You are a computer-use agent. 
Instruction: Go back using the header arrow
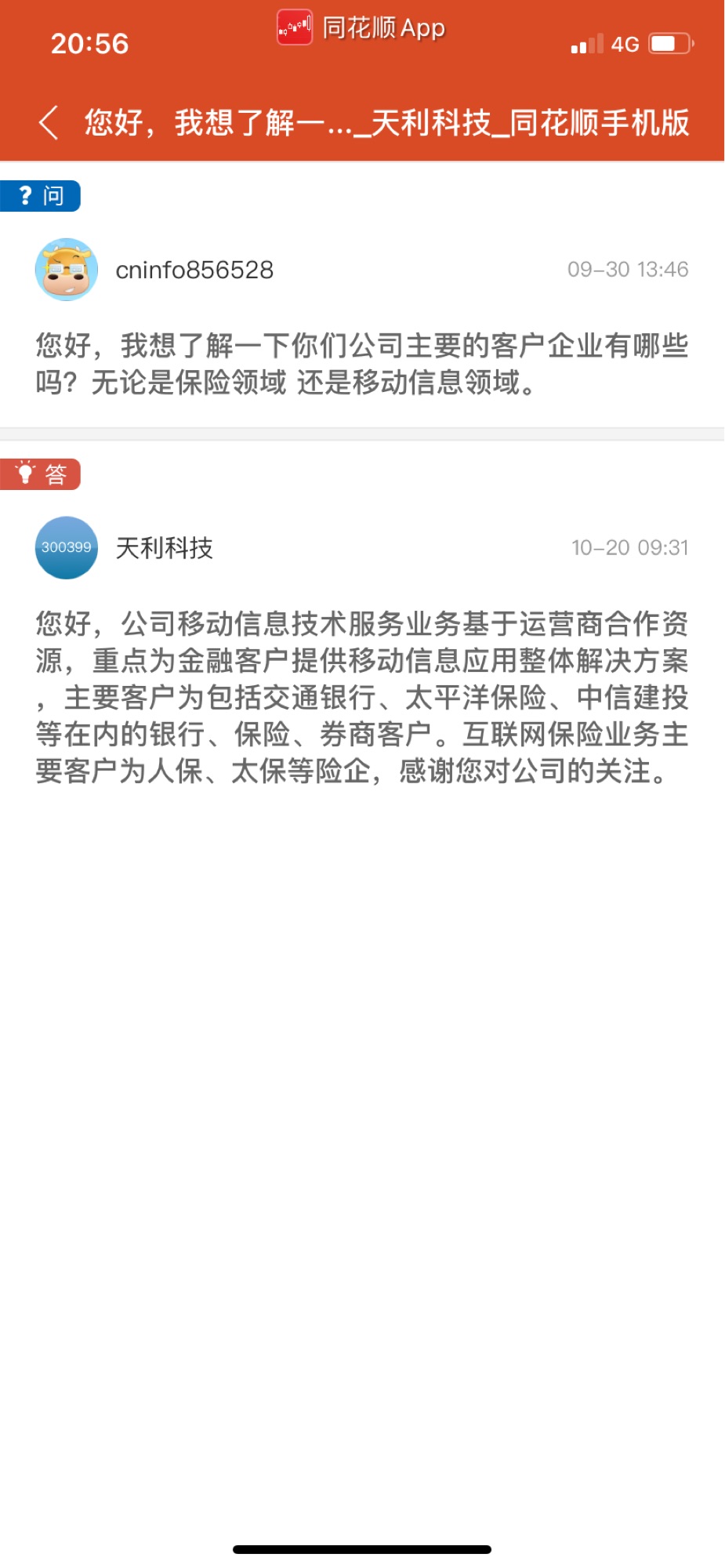49,123
